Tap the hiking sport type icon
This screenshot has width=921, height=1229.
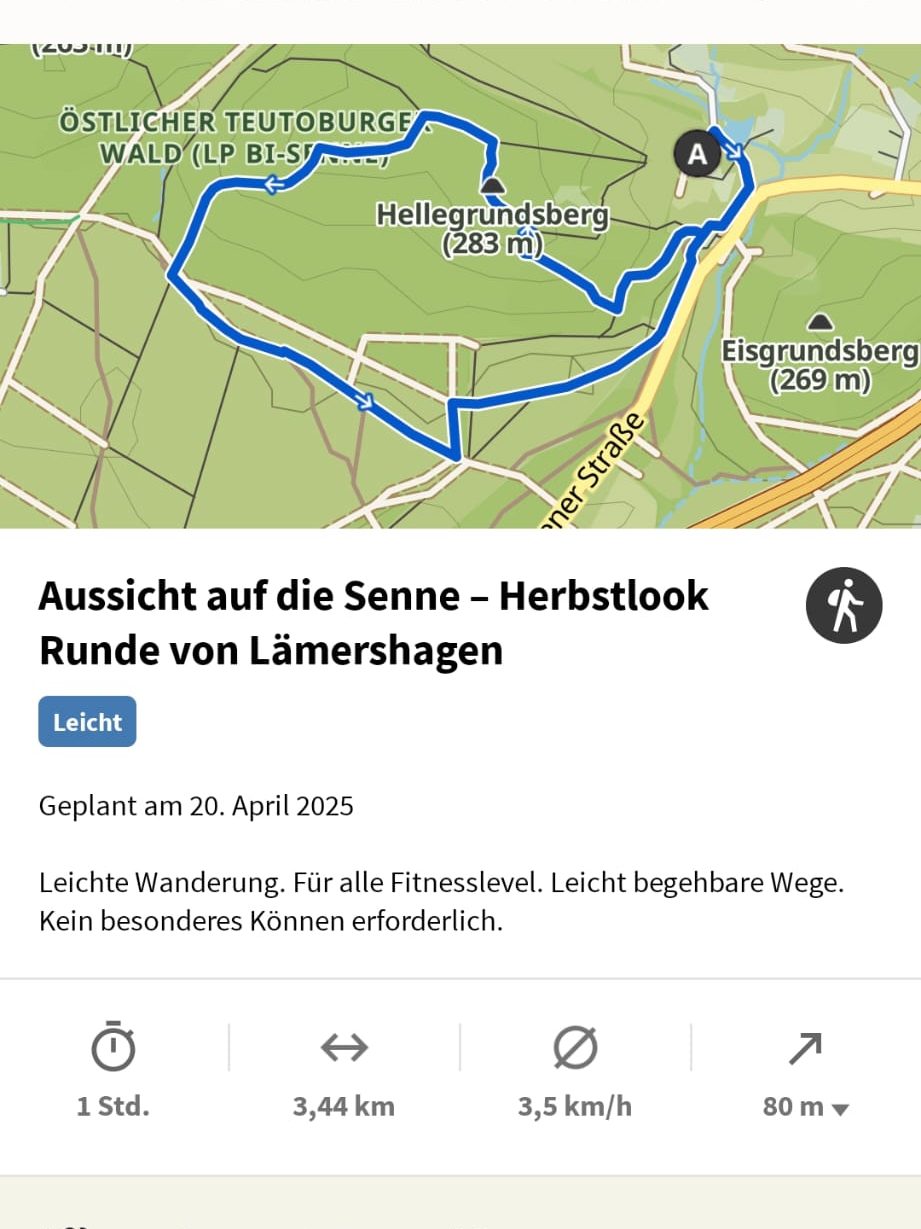pos(844,605)
